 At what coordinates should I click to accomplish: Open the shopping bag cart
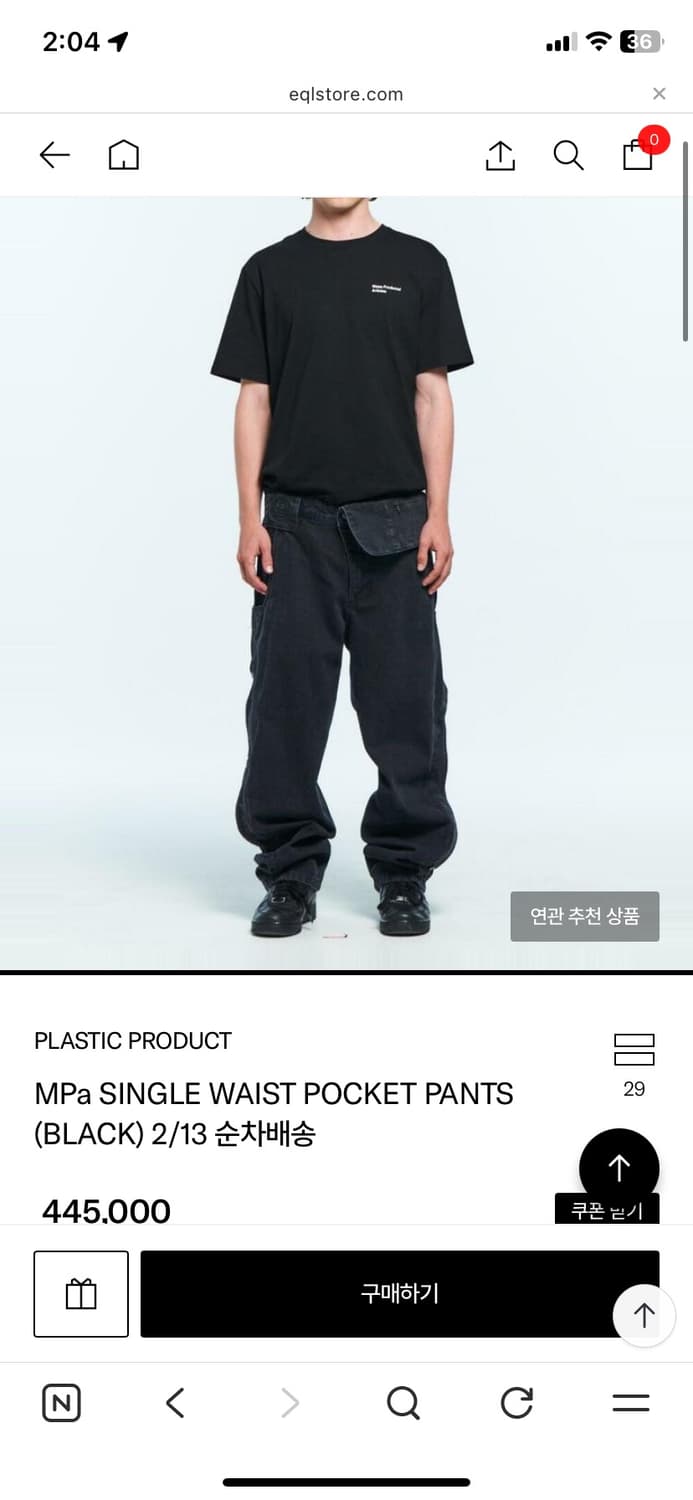pos(638,154)
